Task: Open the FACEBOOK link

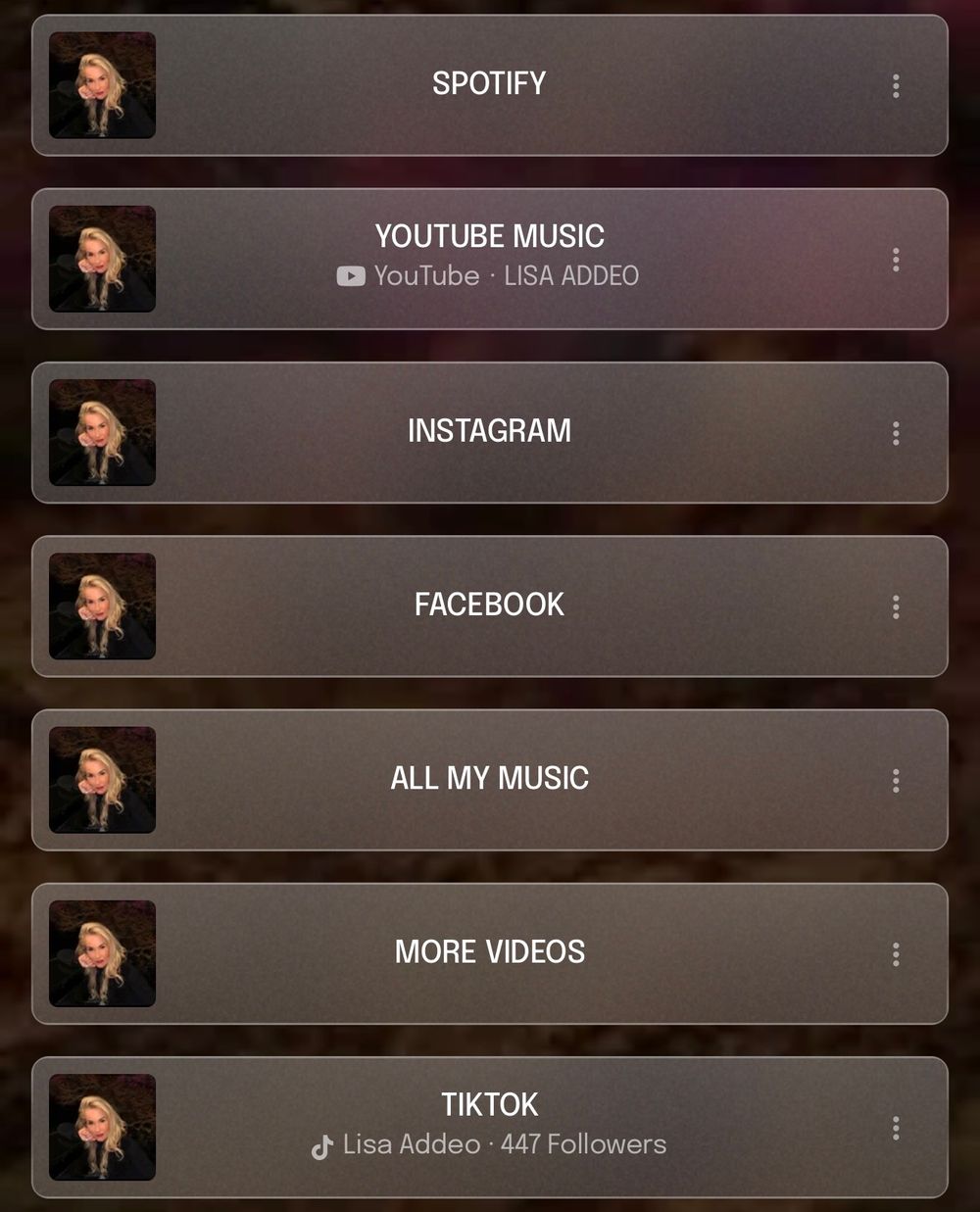Action: 489,606
